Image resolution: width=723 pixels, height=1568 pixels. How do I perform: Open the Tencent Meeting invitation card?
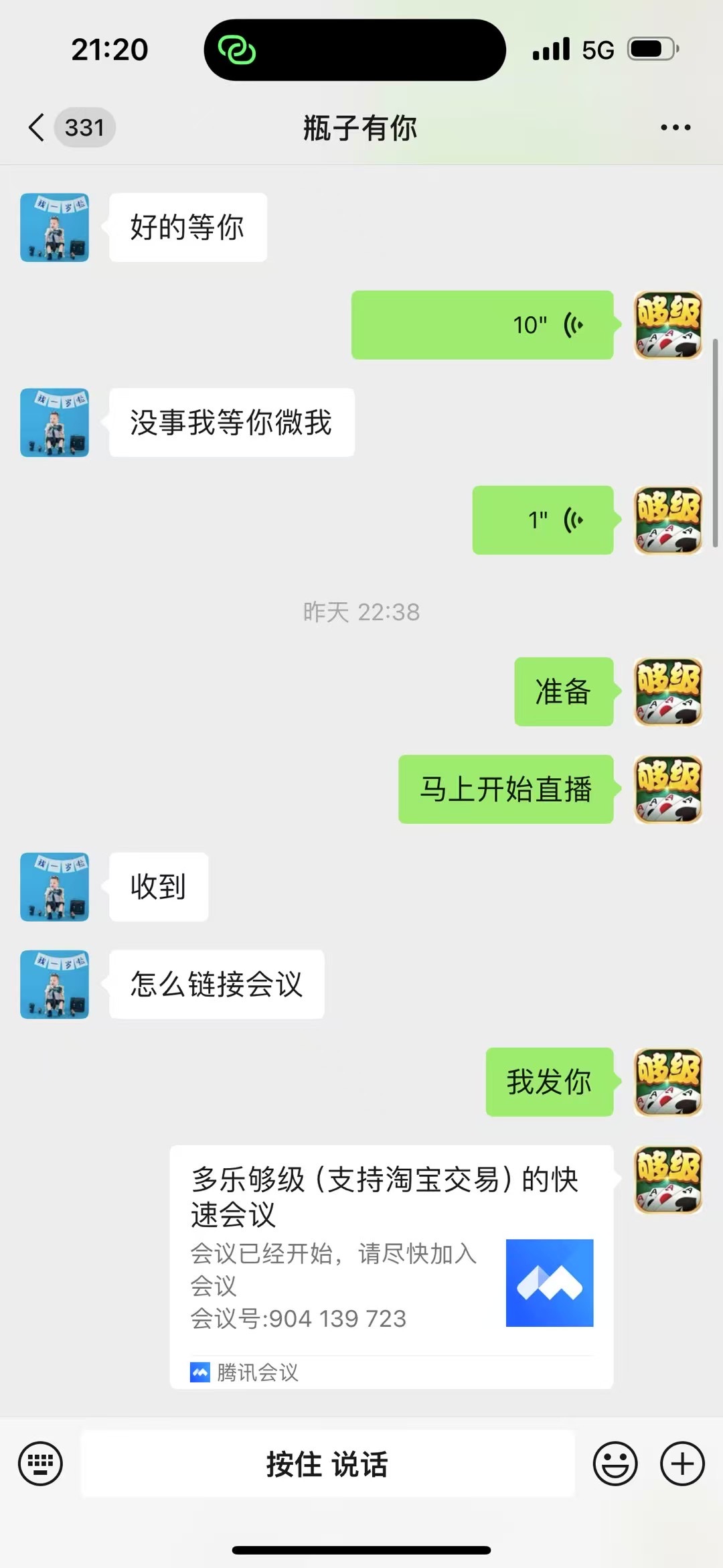(392, 1266)
